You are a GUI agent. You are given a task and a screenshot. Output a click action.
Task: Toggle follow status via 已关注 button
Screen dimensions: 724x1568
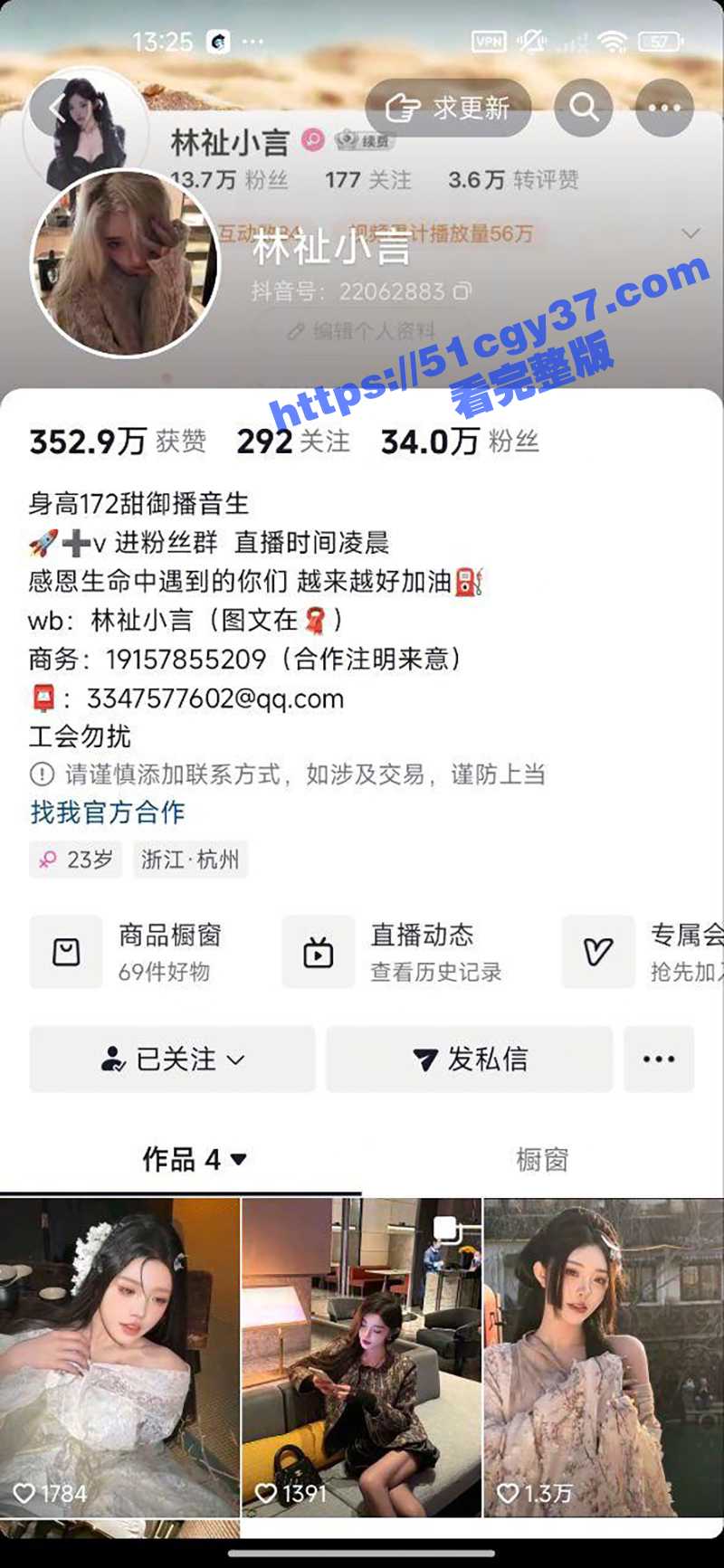click(172, 1059)
